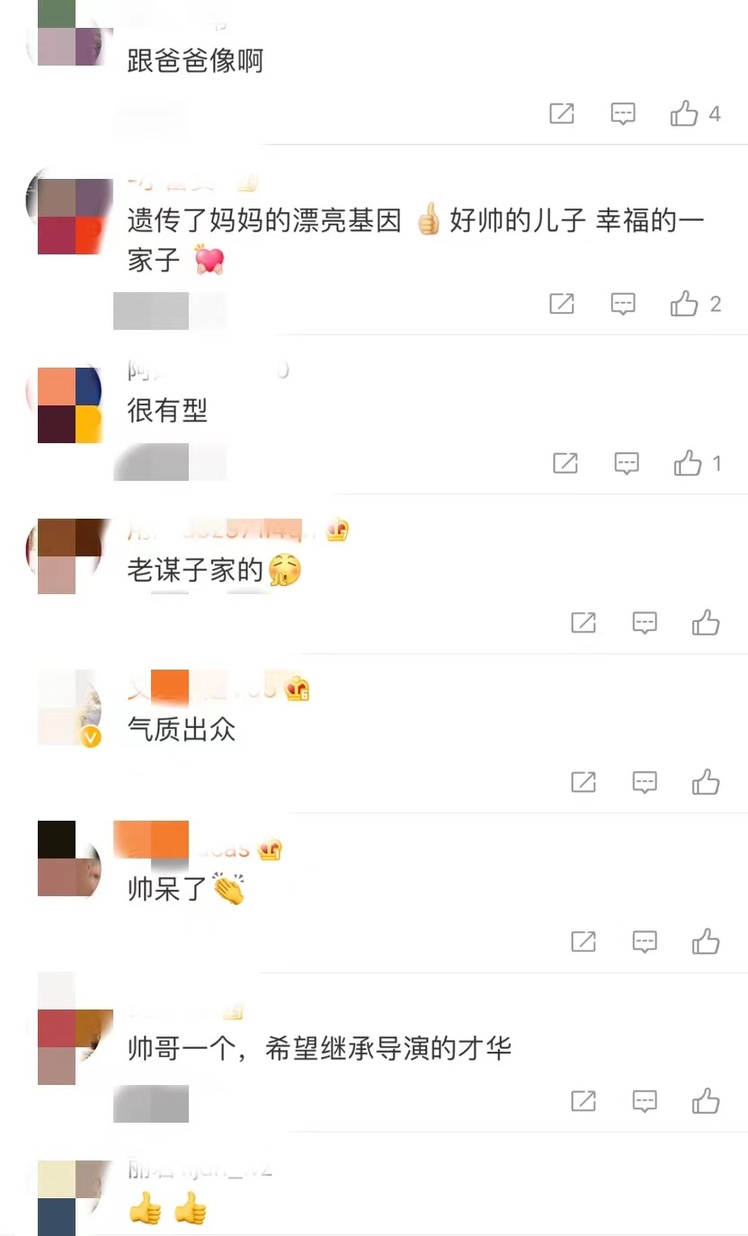748x1236 pixels.
Task: Open the reply icon under 跟爸爸像啊
Action: click(622, 114)
